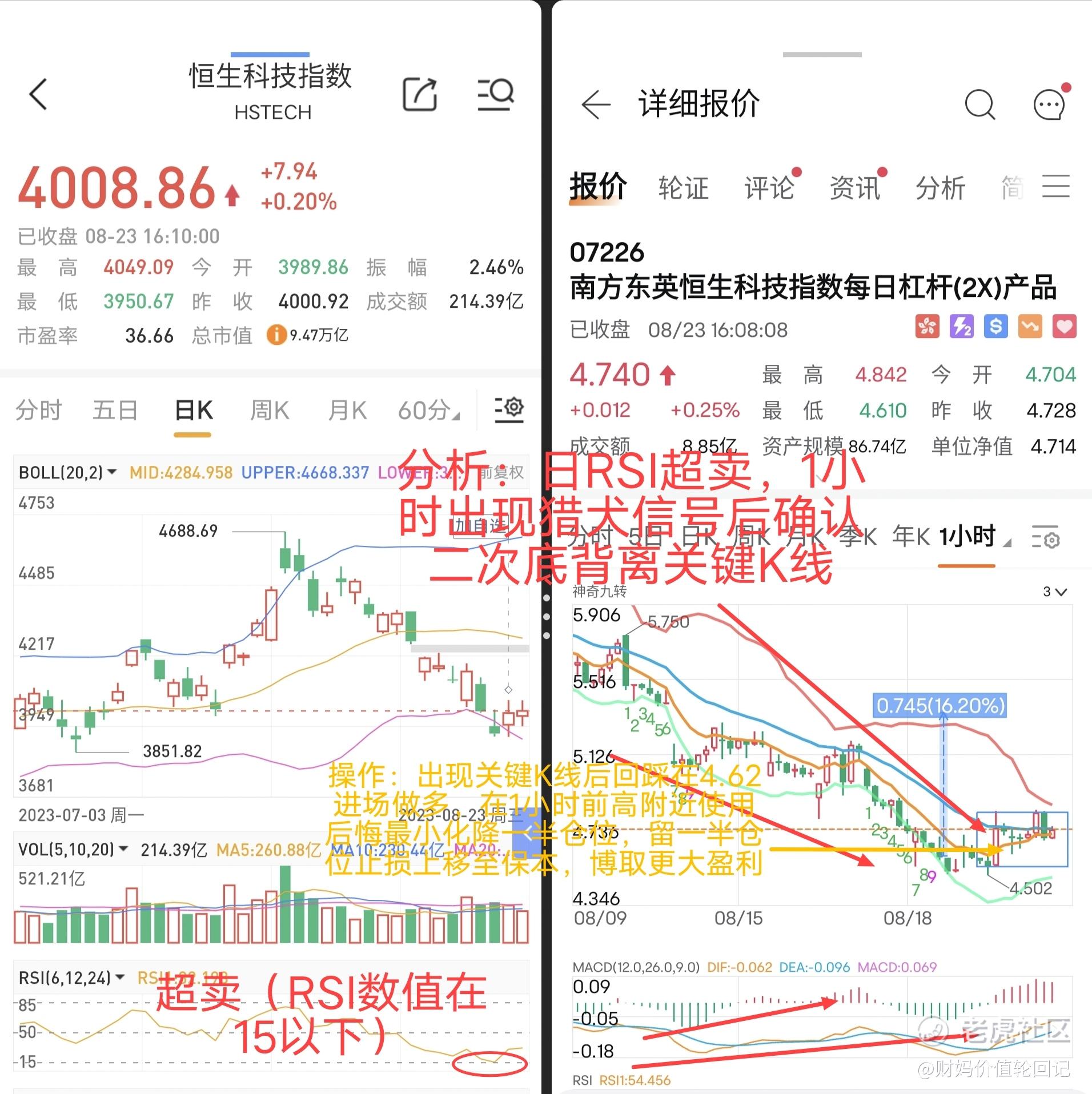Click the blue dollar sign icon
This screenshot has height=1094, width=1092.
tap(995, 325)
